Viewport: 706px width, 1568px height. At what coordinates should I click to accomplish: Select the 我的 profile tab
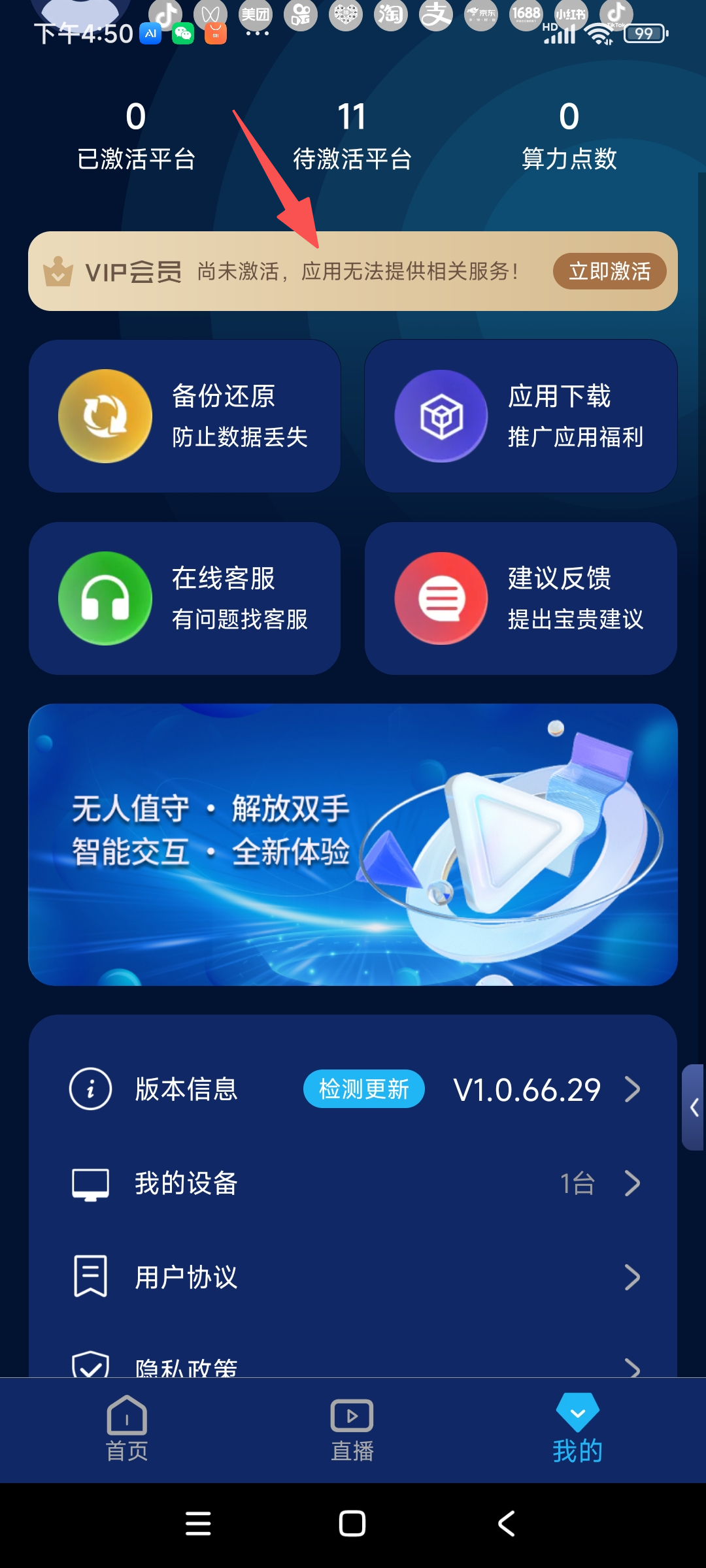click(577, 1429)
